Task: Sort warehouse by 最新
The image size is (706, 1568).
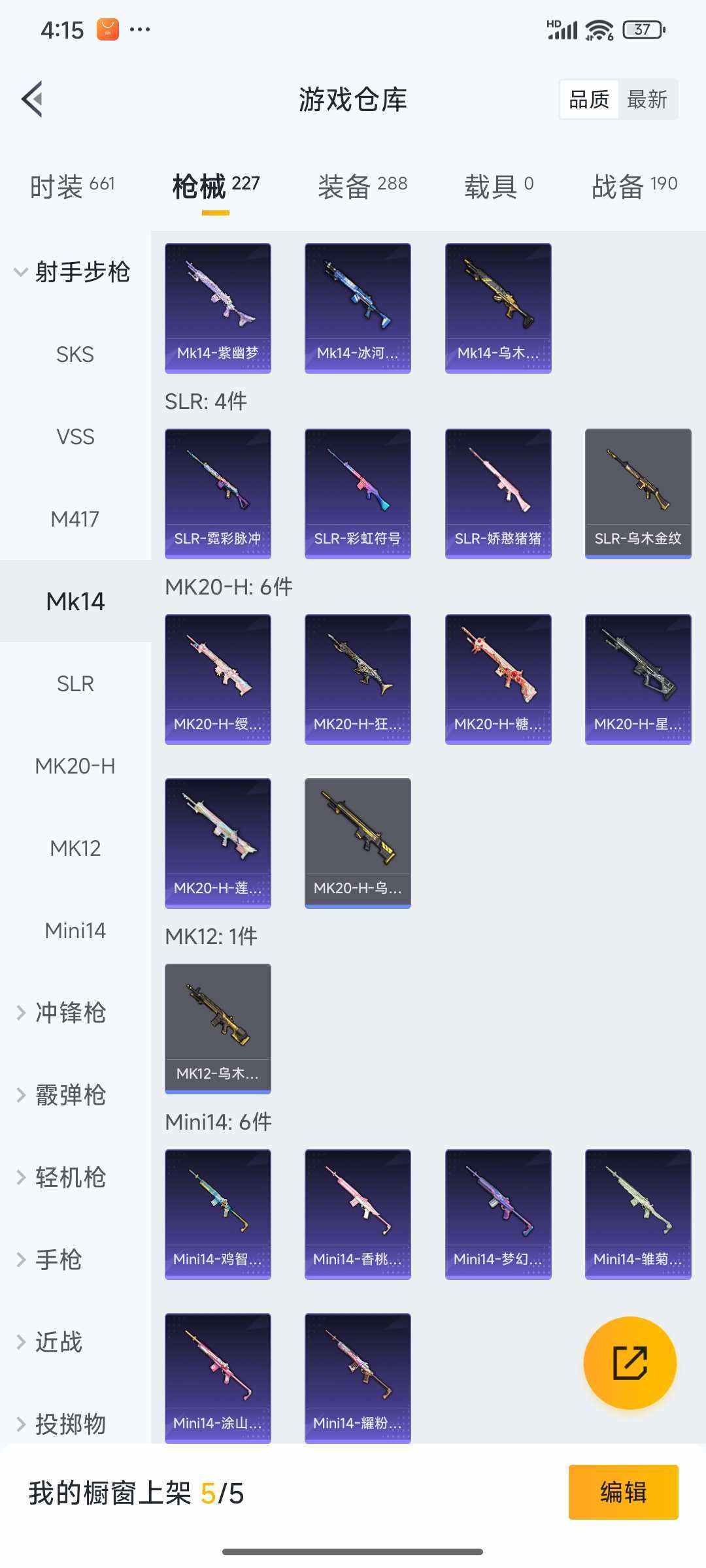Action: click(x=647, y=99)
